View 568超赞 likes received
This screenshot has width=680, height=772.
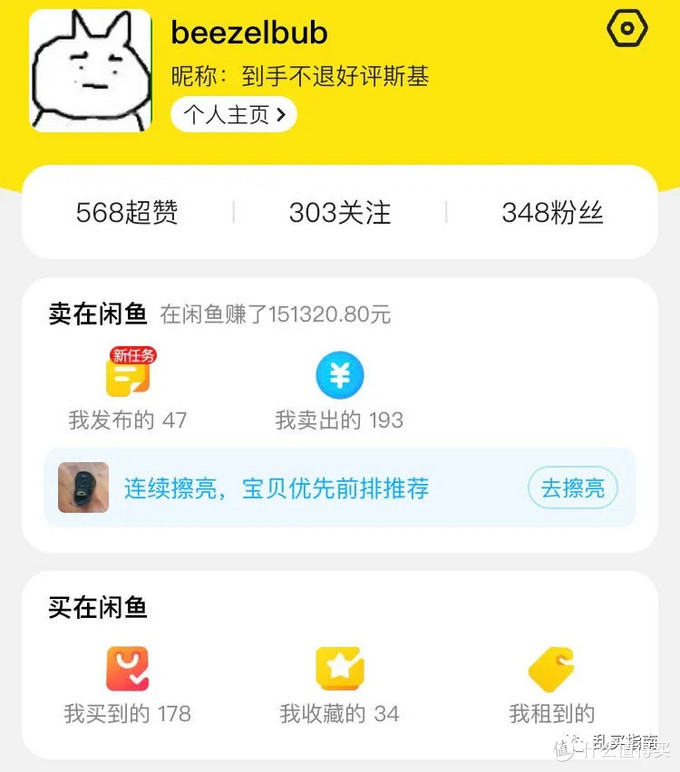(127, 213)
